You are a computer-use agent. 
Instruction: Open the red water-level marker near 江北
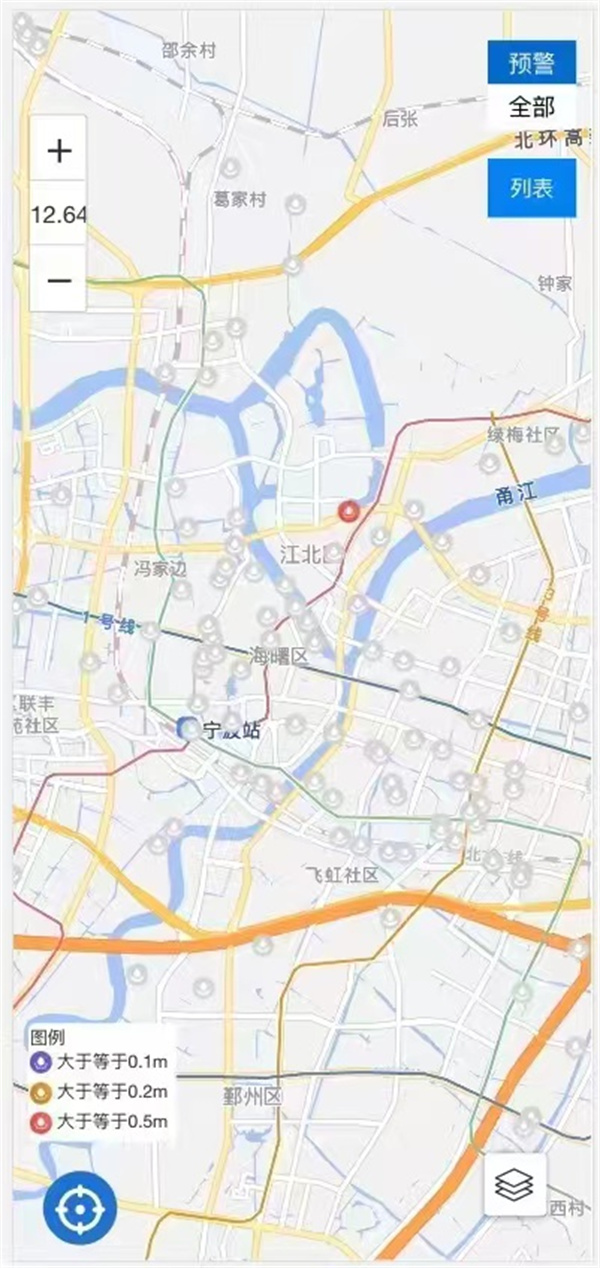pyautogui.click(x=349, y=511)
